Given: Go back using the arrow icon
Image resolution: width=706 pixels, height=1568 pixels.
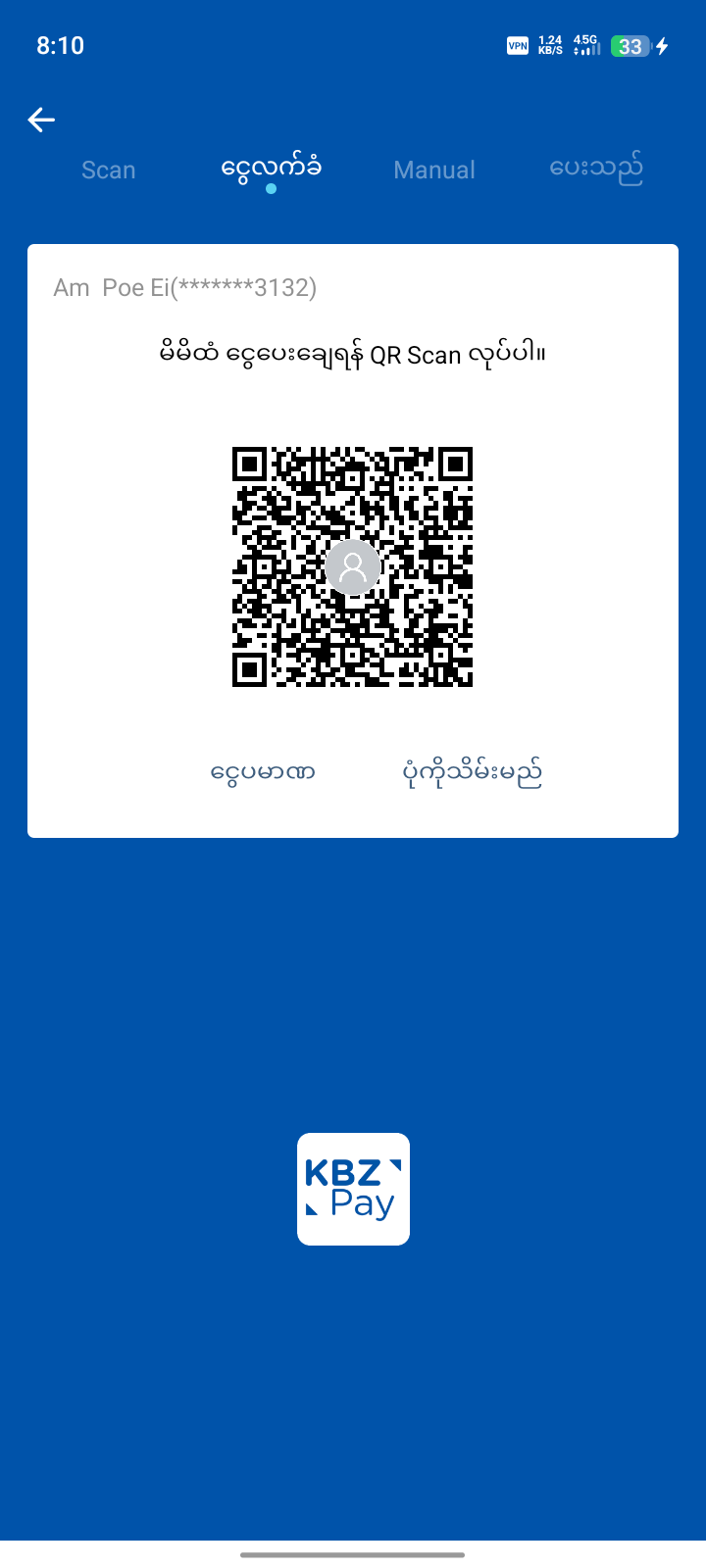Looking at the screenshot, I should coord(41,120).
